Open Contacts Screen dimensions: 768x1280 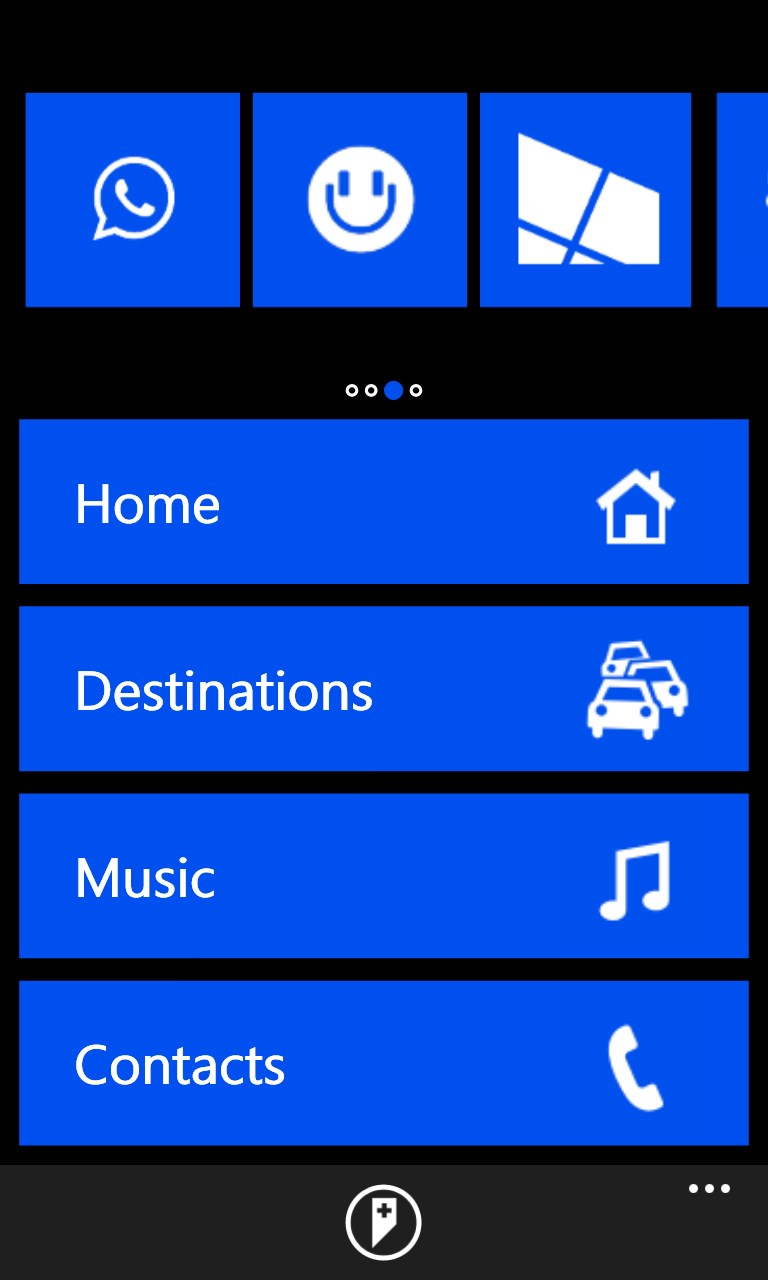(384, 1063)
